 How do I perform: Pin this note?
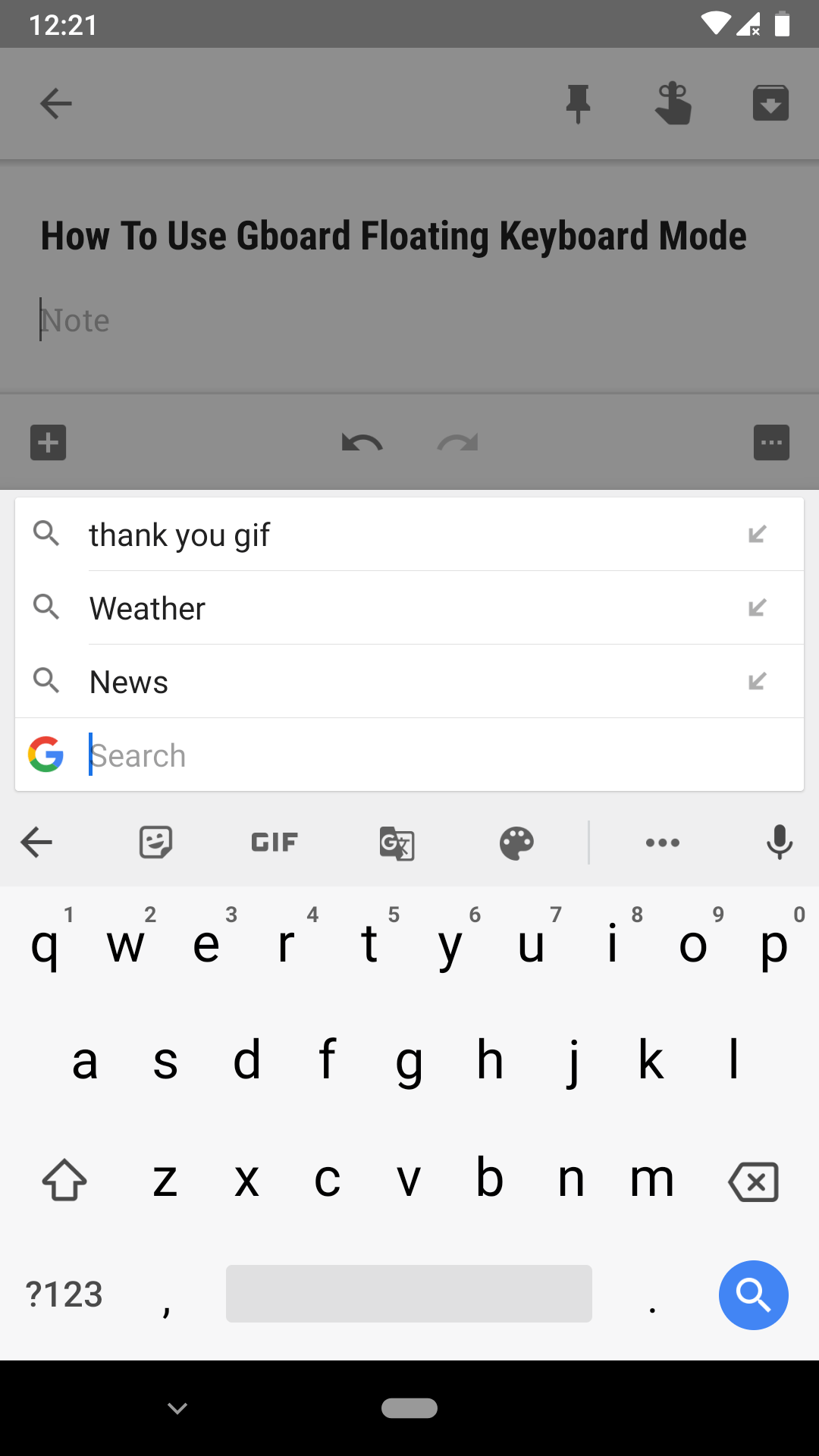578,103
